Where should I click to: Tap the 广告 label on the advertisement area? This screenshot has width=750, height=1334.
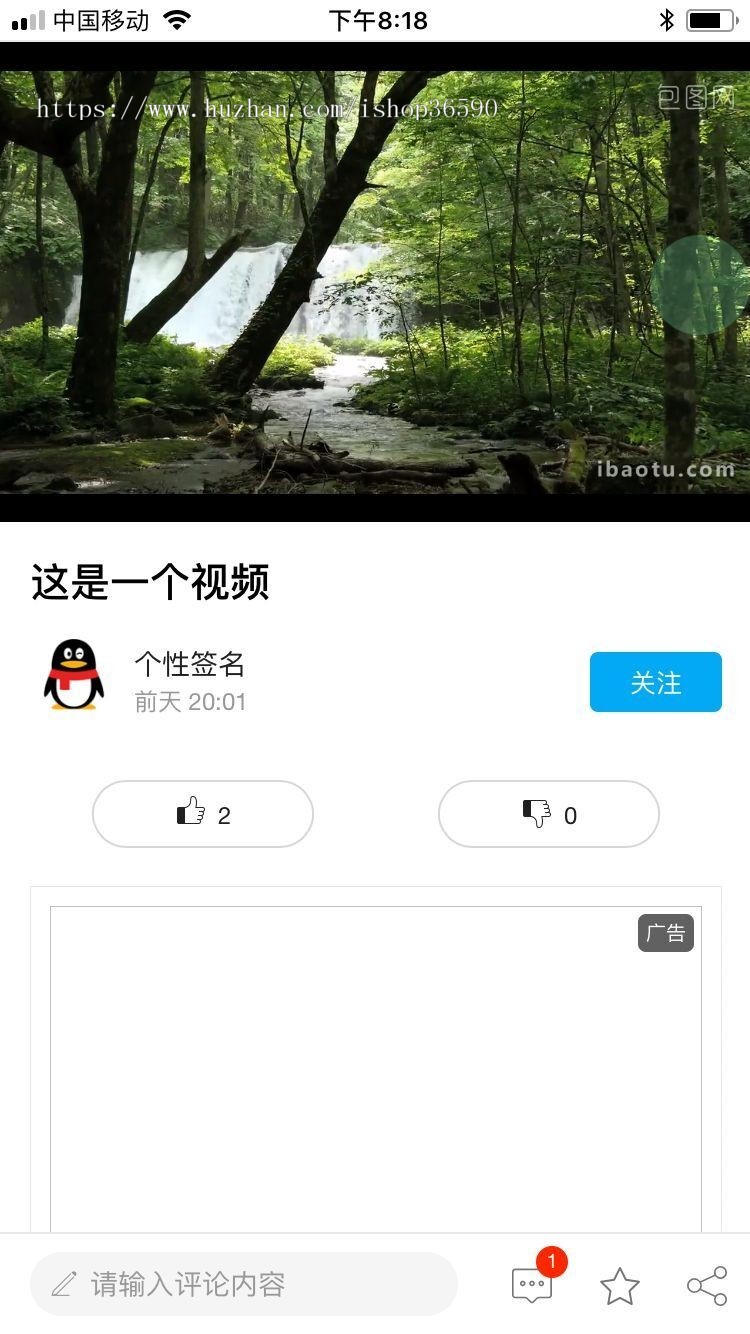(x=665, y=934)
